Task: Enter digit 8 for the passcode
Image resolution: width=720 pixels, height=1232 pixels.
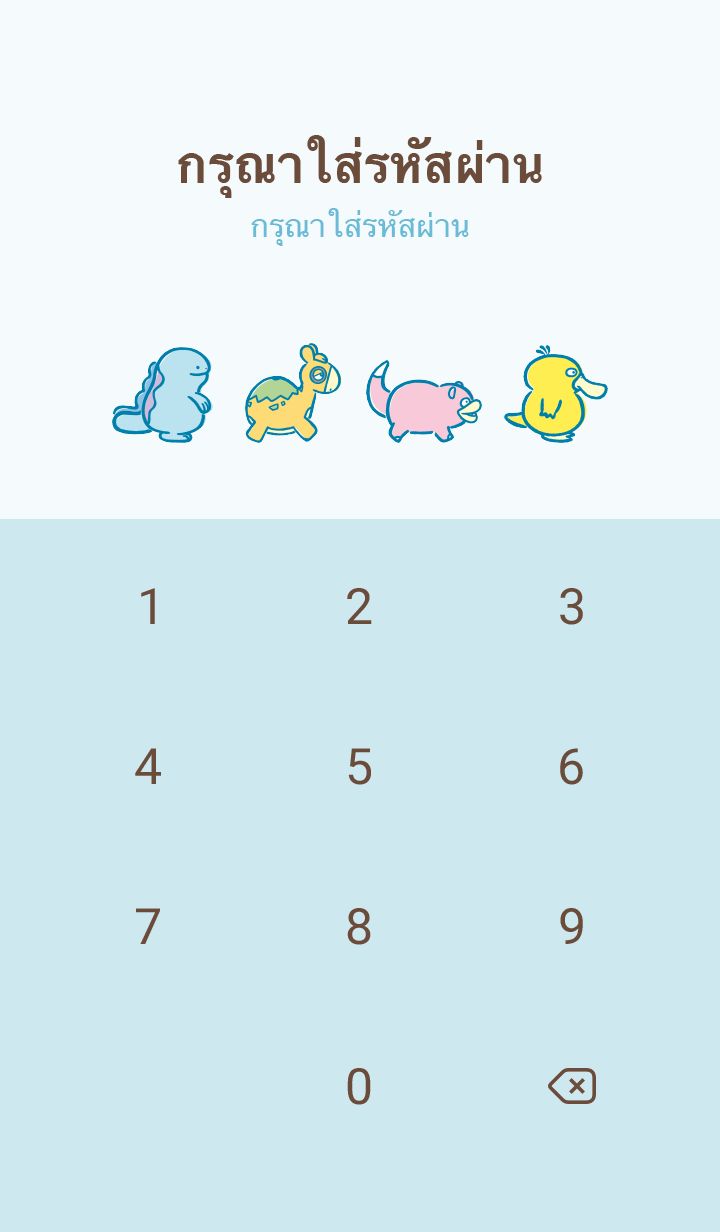Action: (x=359, y=927)
